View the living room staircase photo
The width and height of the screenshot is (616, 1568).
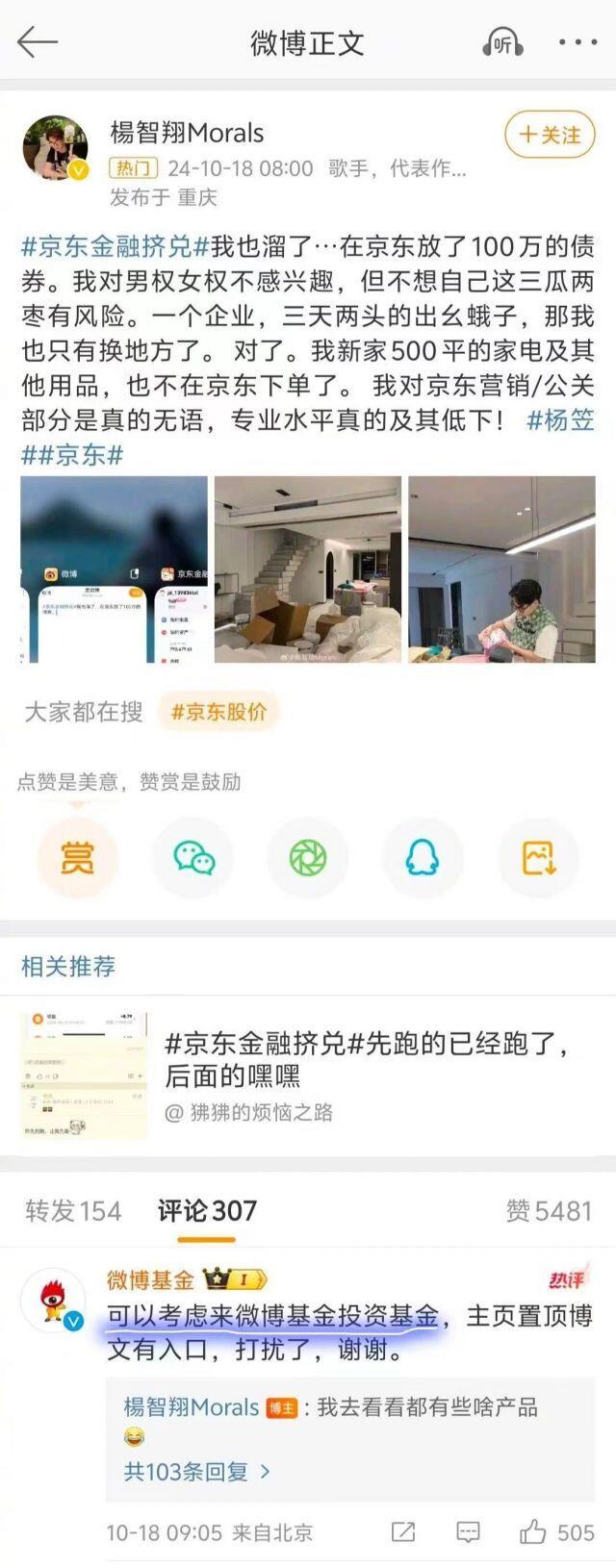tap(307, 569)
